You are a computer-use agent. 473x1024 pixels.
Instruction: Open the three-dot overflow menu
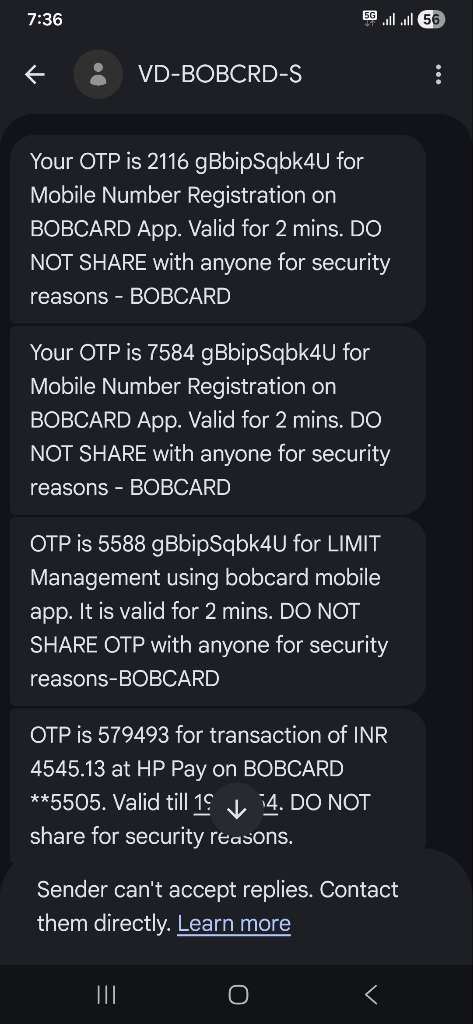click(438, 74)
